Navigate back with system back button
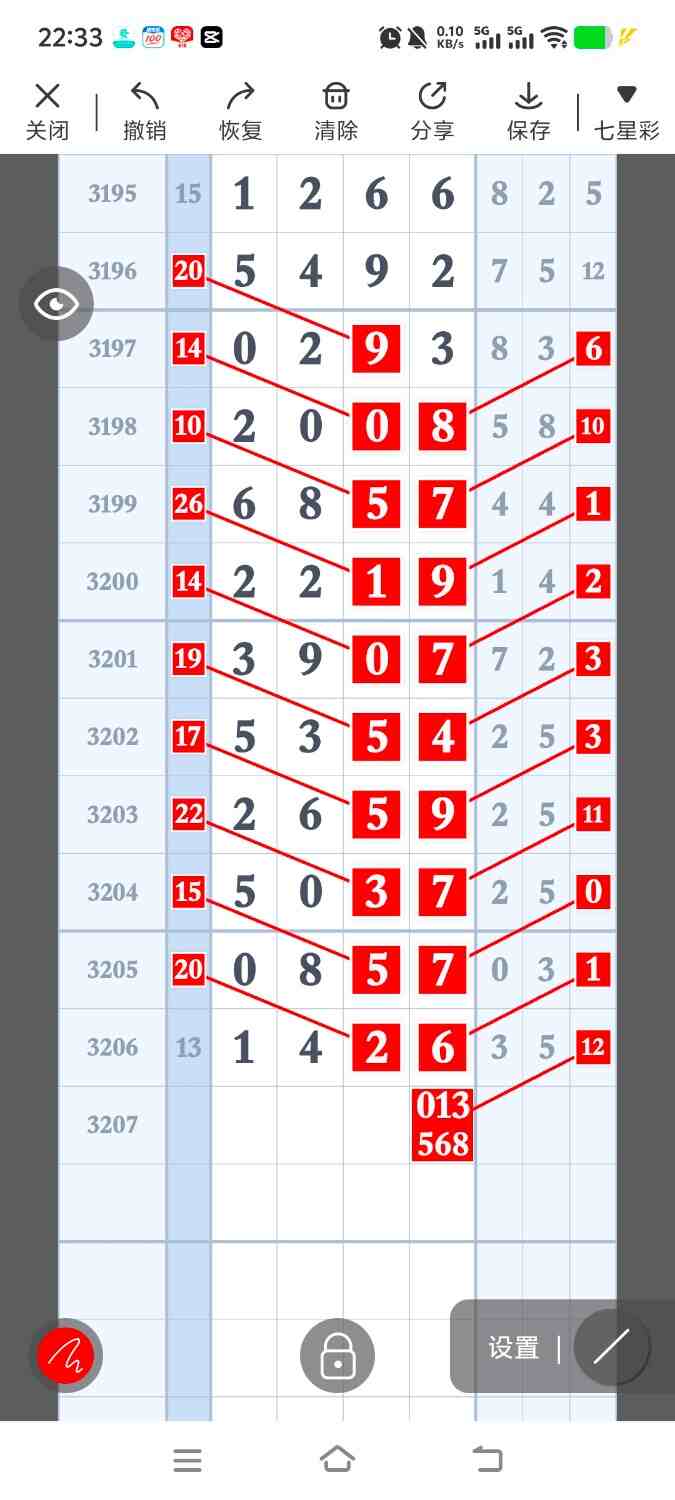Image resolution: width=675 pixels, height=1500 pixels. coord(487,1460)
